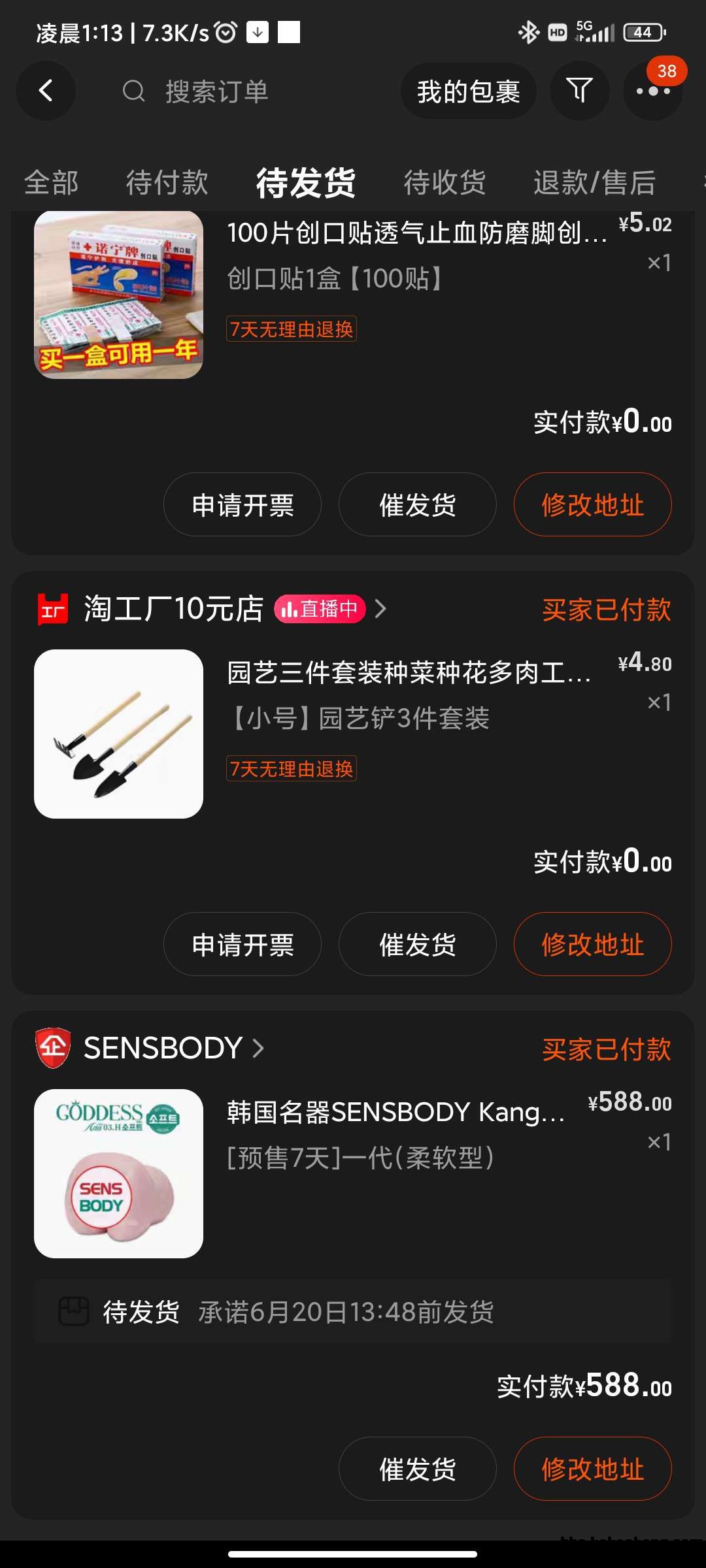Tap 催发货 for the 创口贴 order
The image size is (706, 1568).
(x=418, y=505)
